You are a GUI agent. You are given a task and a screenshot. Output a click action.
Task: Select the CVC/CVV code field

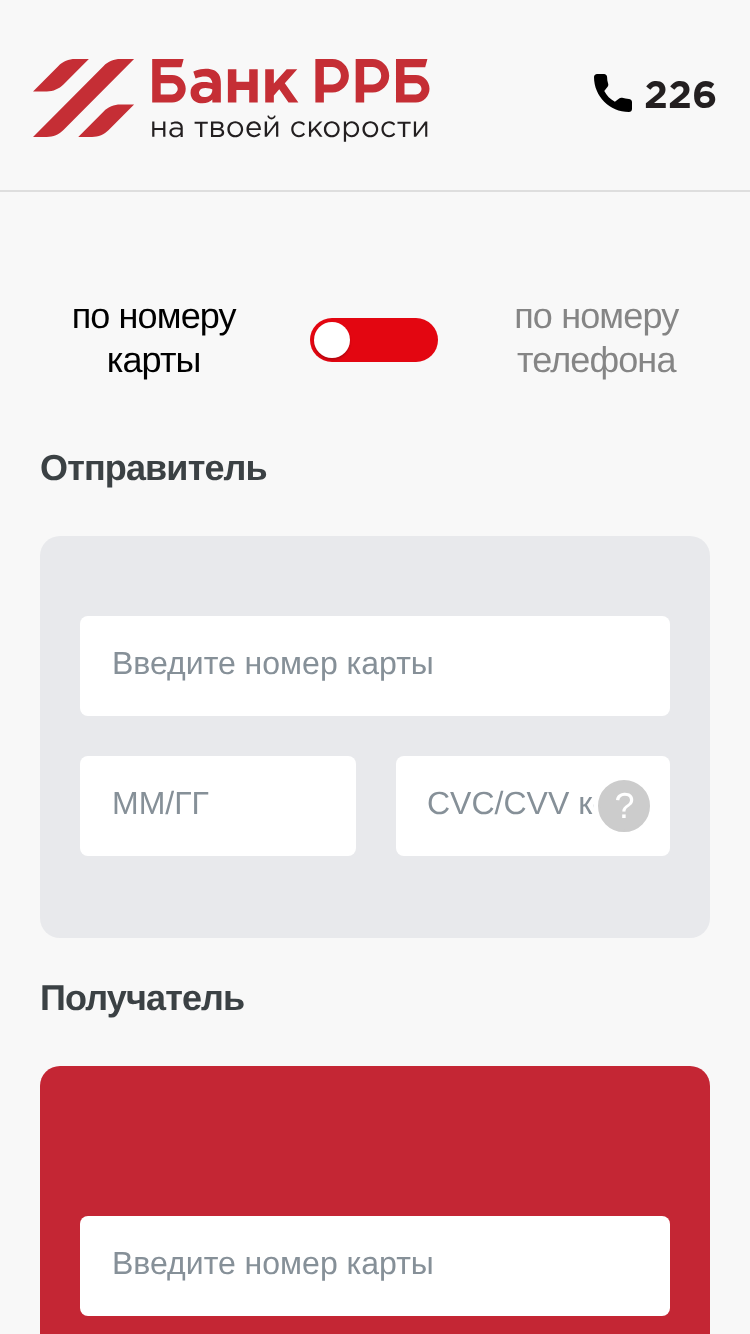pyautogui.click(x=533, y=806)
